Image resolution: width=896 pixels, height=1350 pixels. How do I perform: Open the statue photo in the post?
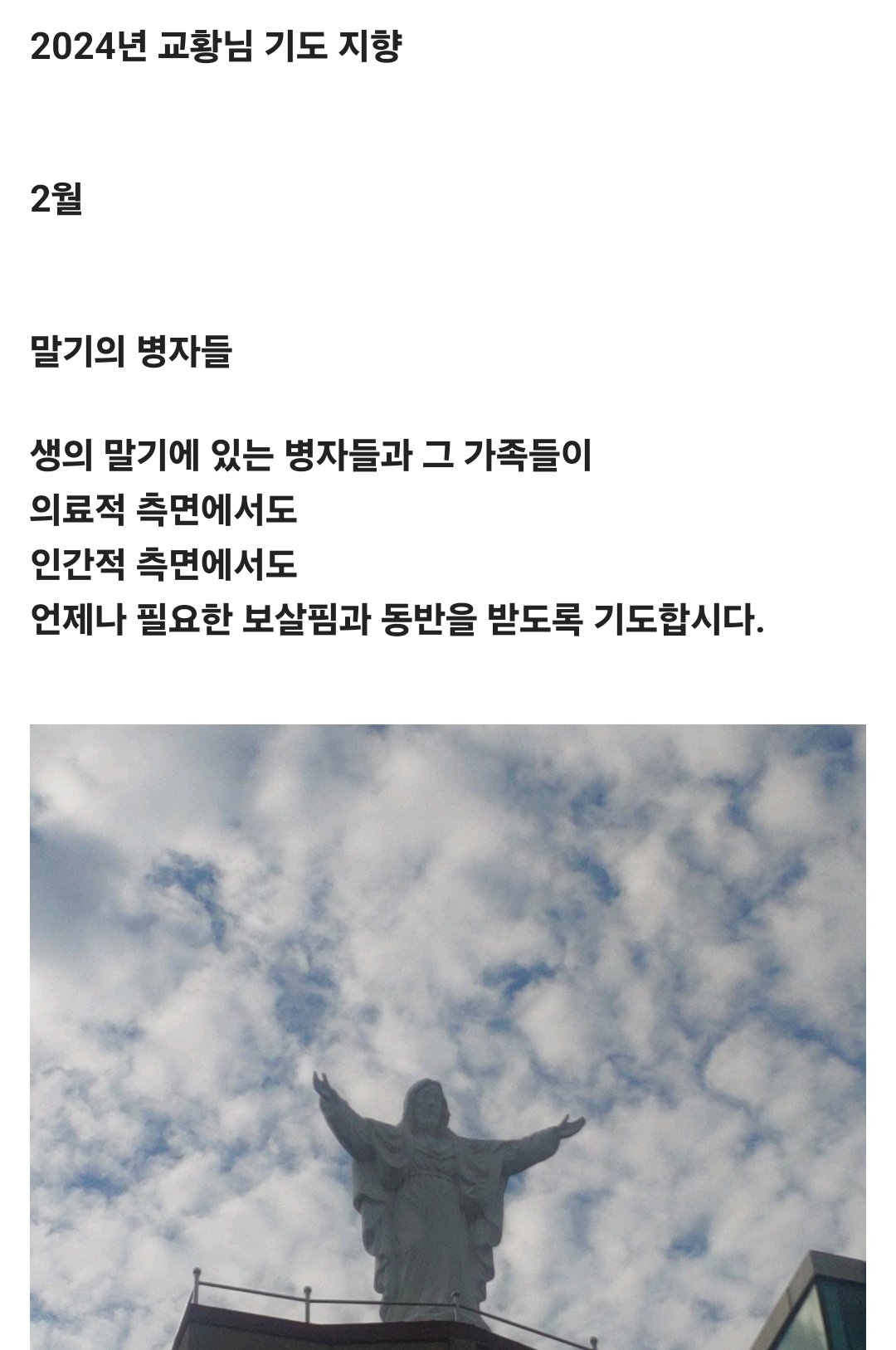[448, 1037]
